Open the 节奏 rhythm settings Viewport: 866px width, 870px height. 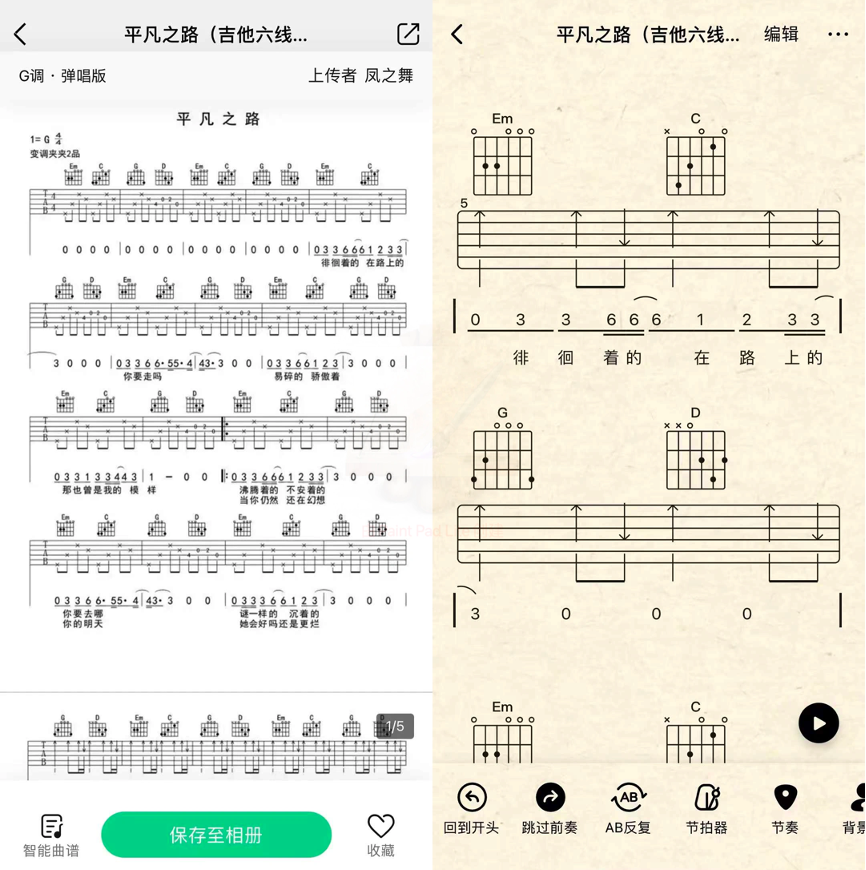785,808
